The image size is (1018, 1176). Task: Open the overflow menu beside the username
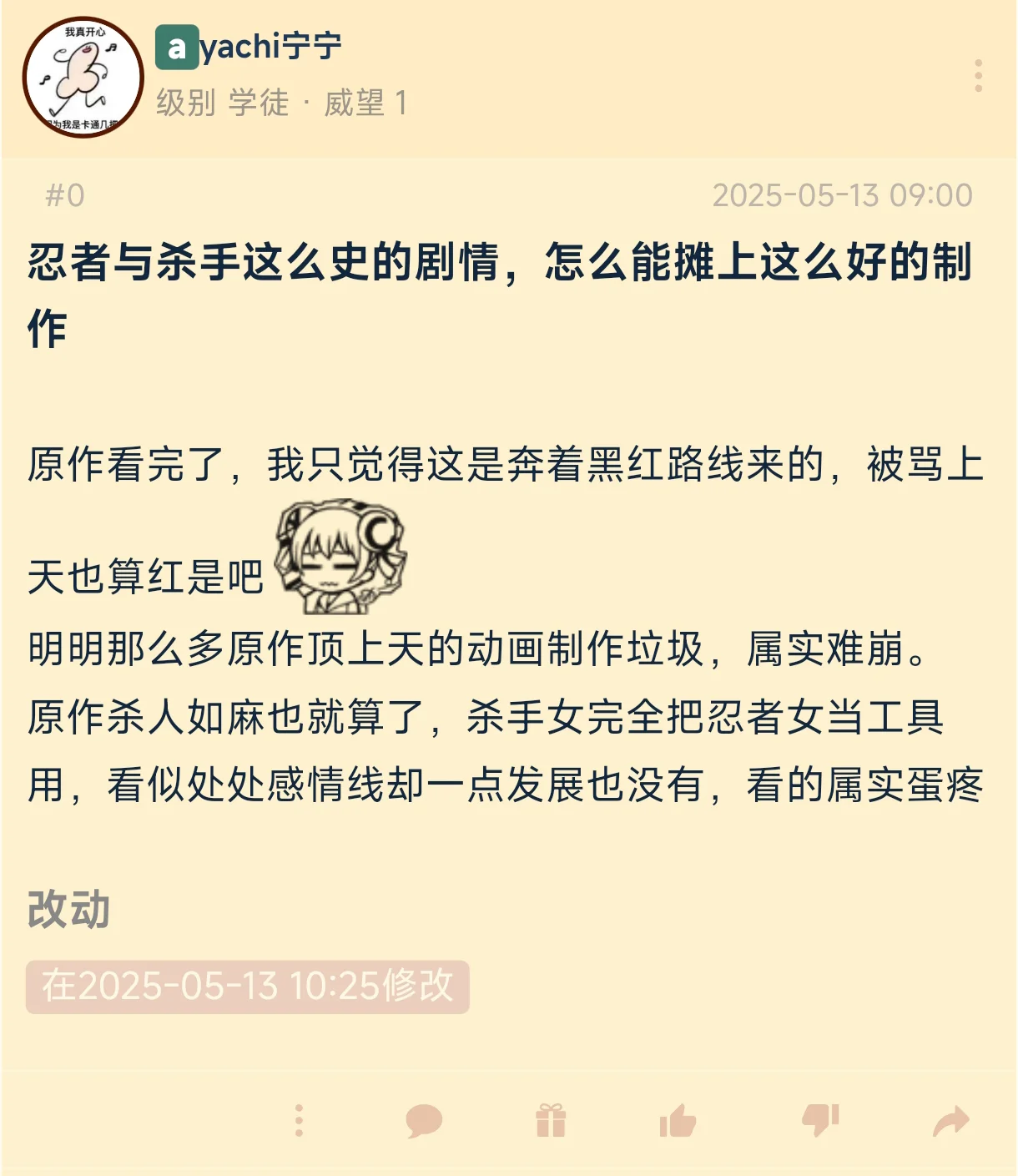(x=978, y=76)
